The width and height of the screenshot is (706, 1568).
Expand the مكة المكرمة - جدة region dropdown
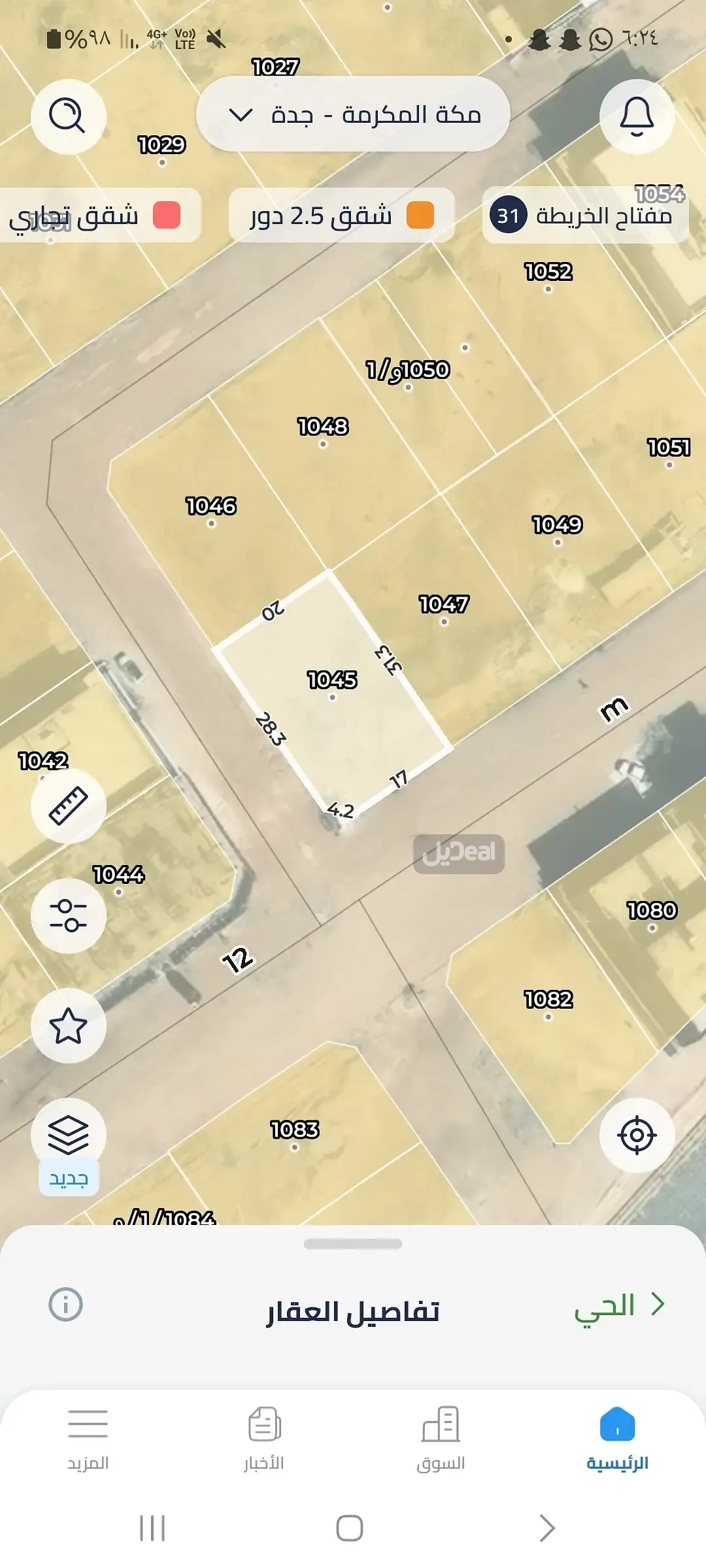pos(353,114)
